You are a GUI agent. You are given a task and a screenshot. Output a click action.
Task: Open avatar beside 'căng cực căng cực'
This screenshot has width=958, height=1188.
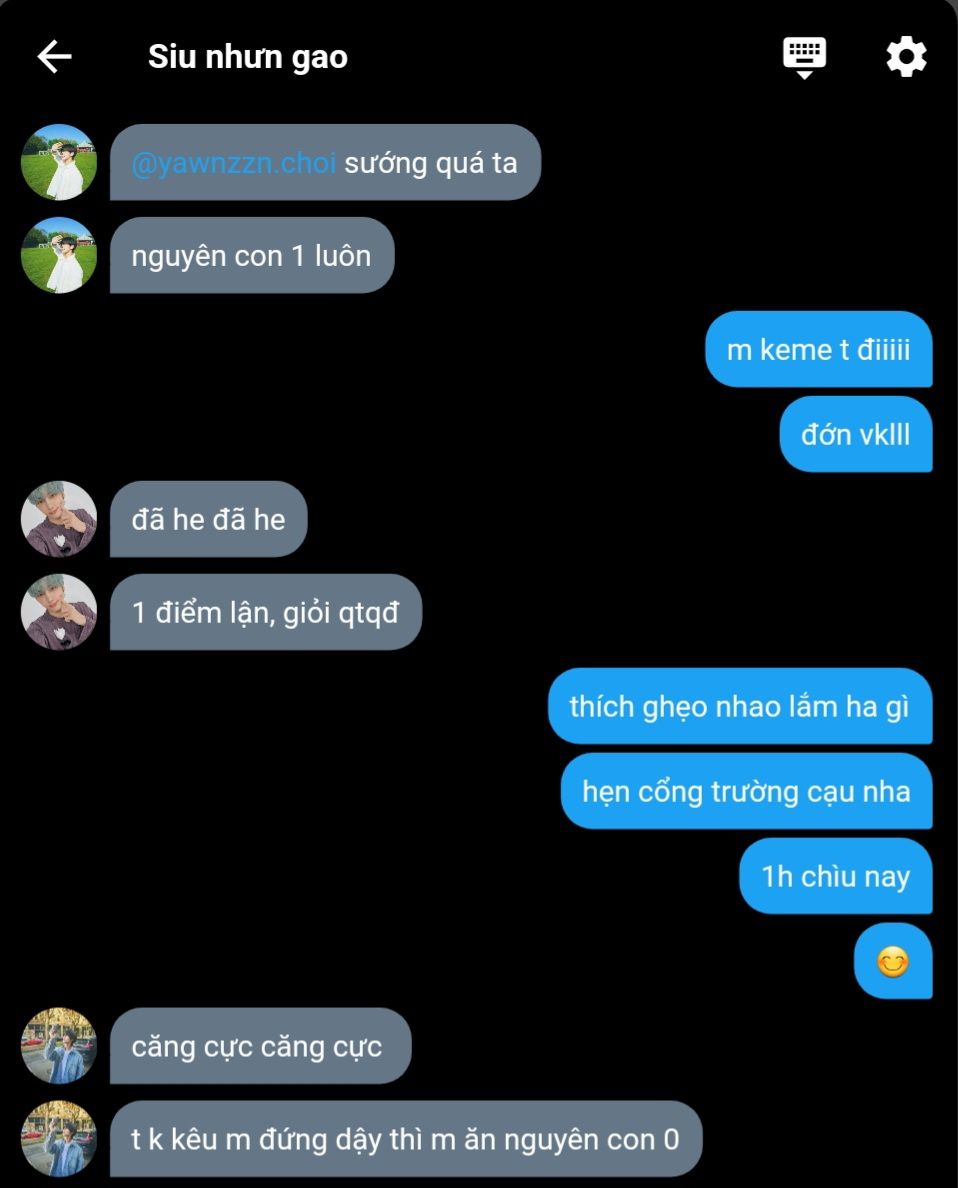point(59,1046)
